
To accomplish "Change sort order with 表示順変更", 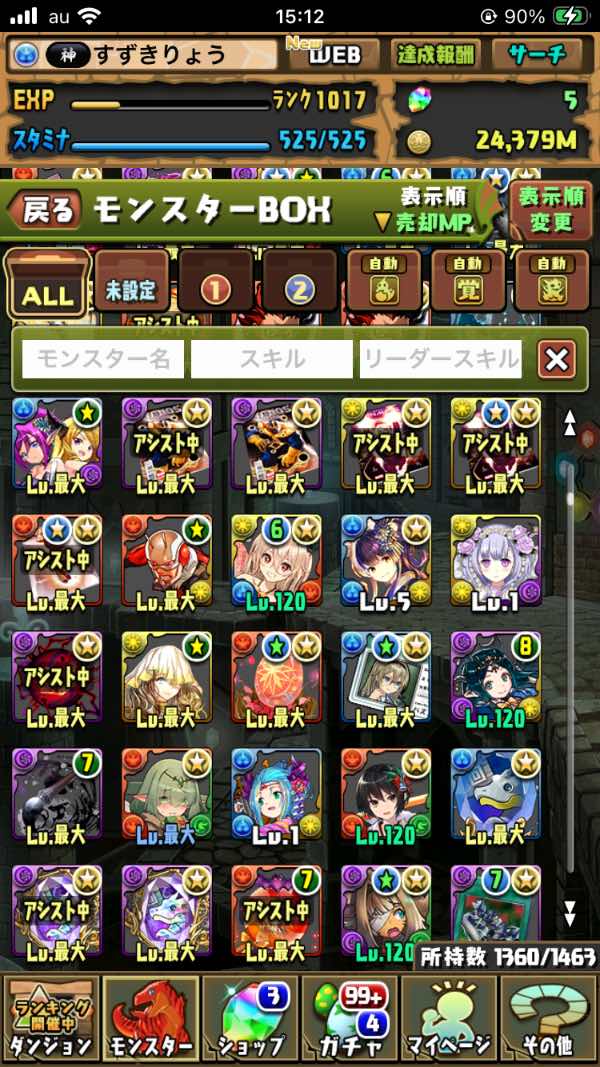I will point(551,209).
